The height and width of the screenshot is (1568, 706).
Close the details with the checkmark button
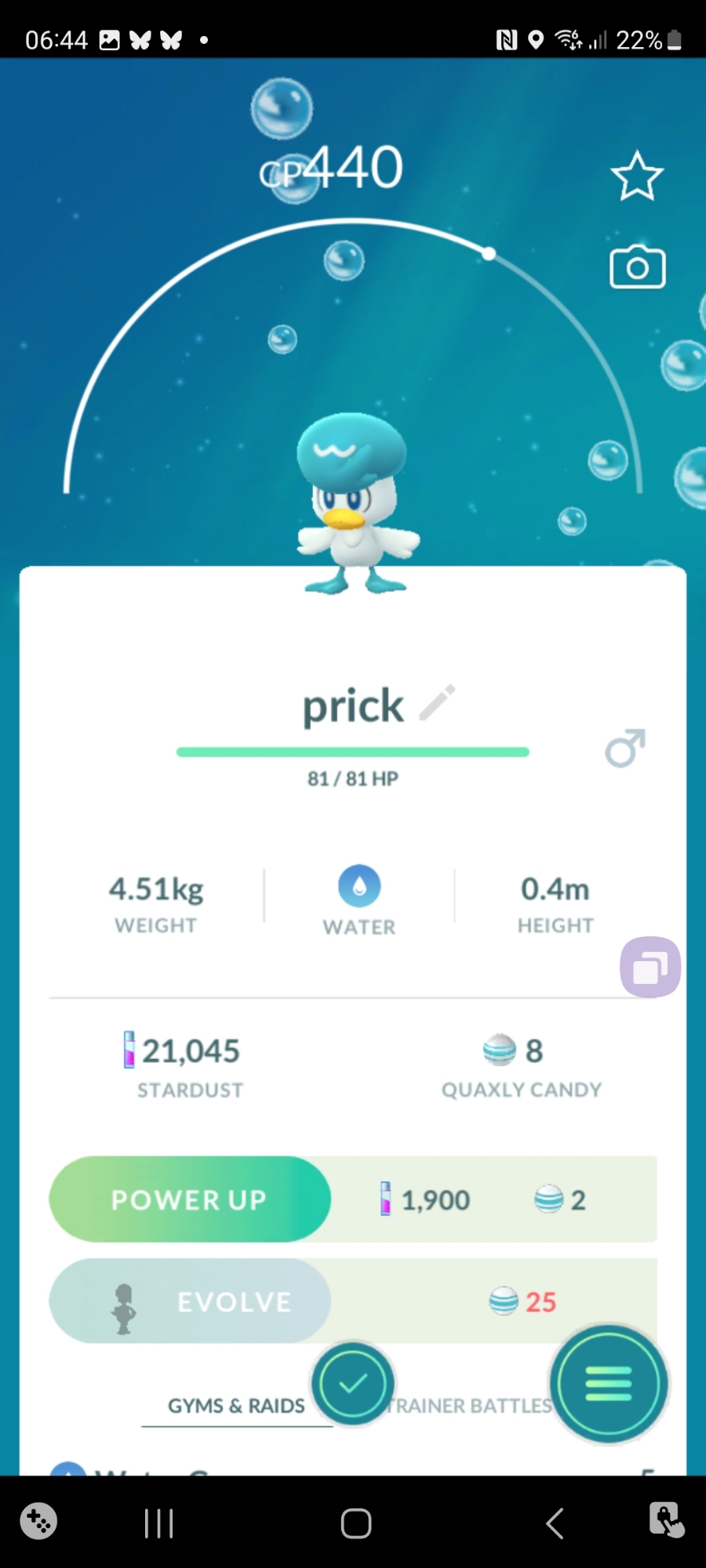point(353,1384)
